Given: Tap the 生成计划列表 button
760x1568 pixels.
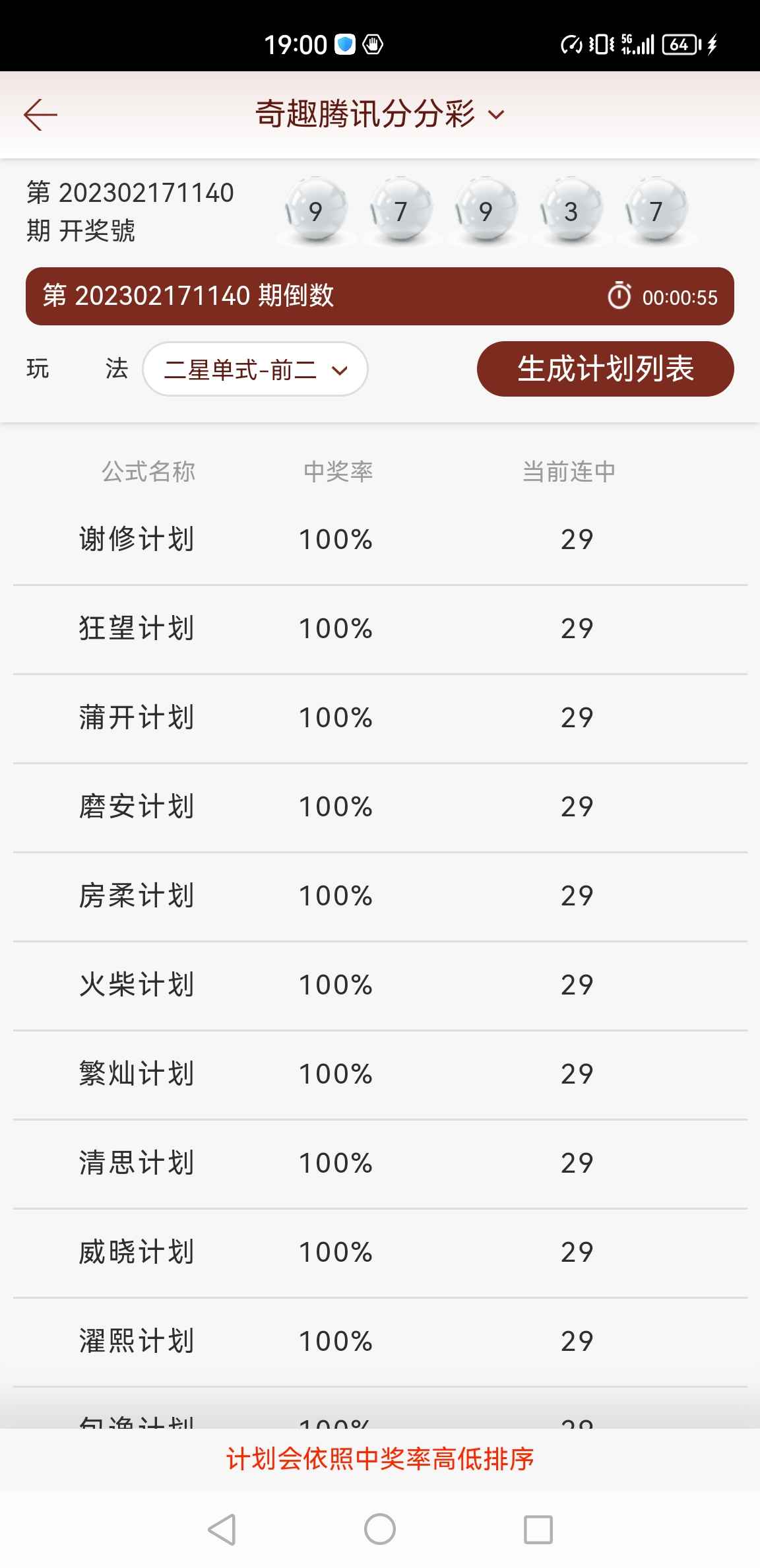Looking at the screenshot, I should click(x=605, y=369).
